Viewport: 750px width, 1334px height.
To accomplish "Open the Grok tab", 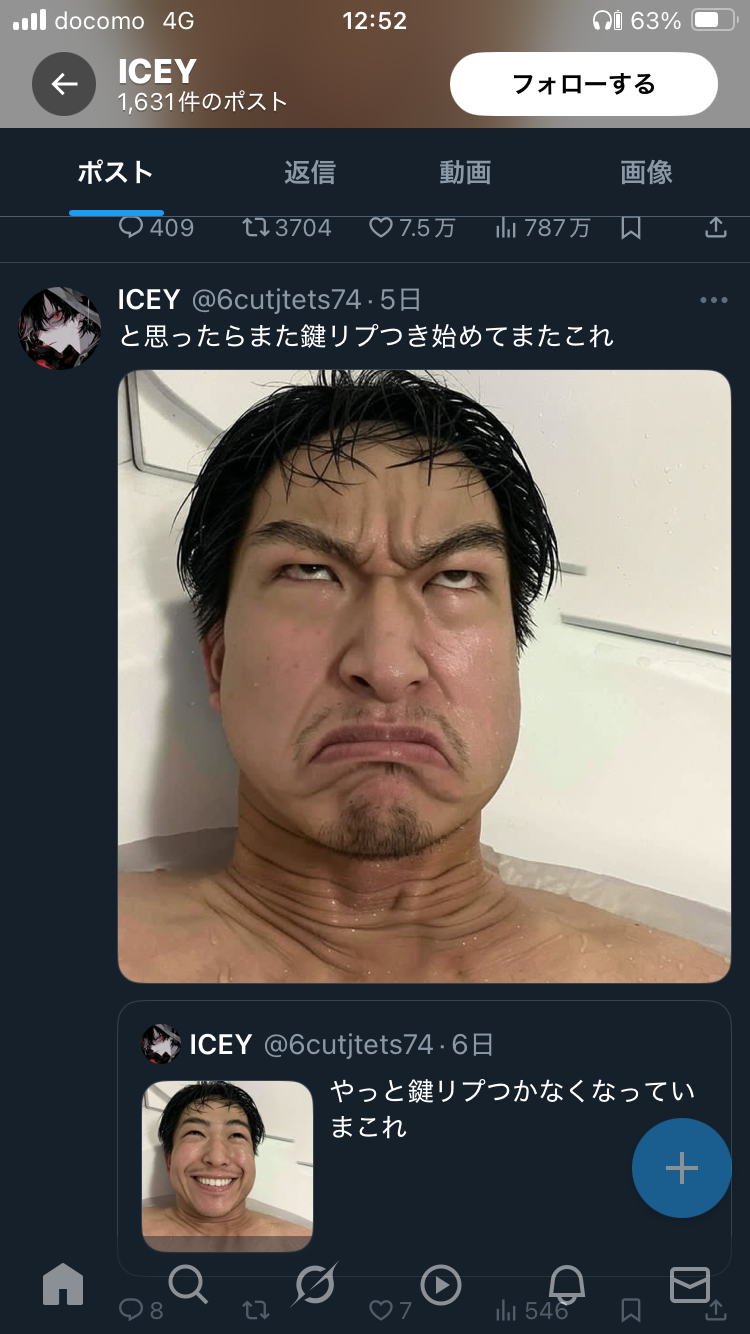I will [x=314, y=1284].
